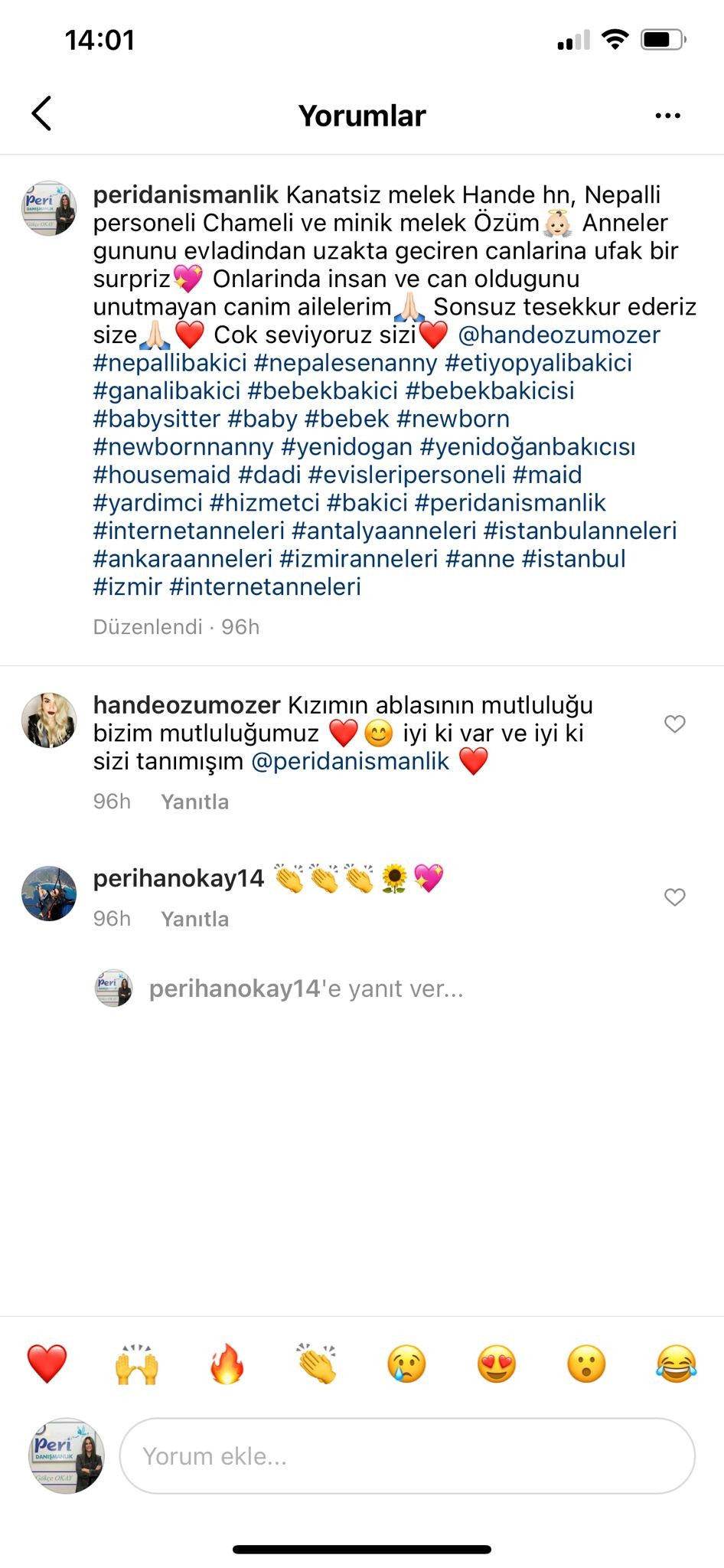Go back from the Yorumlar screen

click(x=41, y=115)
